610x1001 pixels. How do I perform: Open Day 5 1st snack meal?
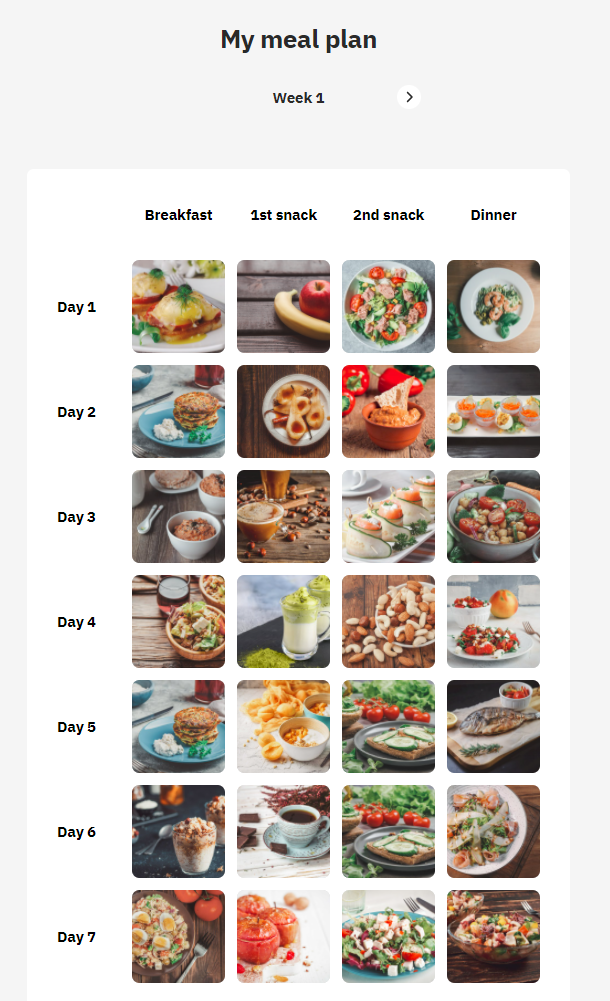click(283, 727)
